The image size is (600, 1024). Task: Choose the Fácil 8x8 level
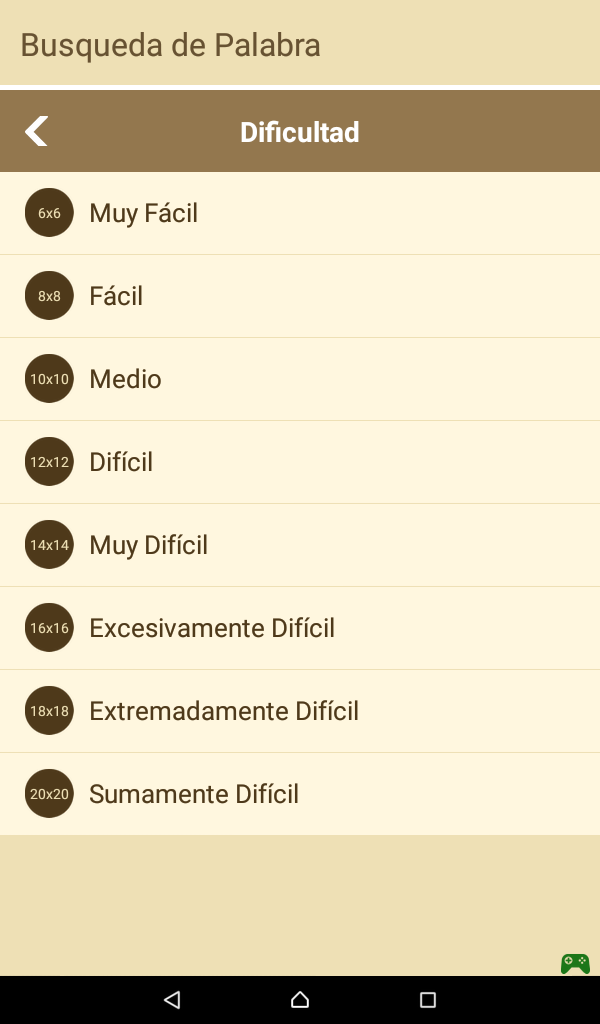click(300, 296)
